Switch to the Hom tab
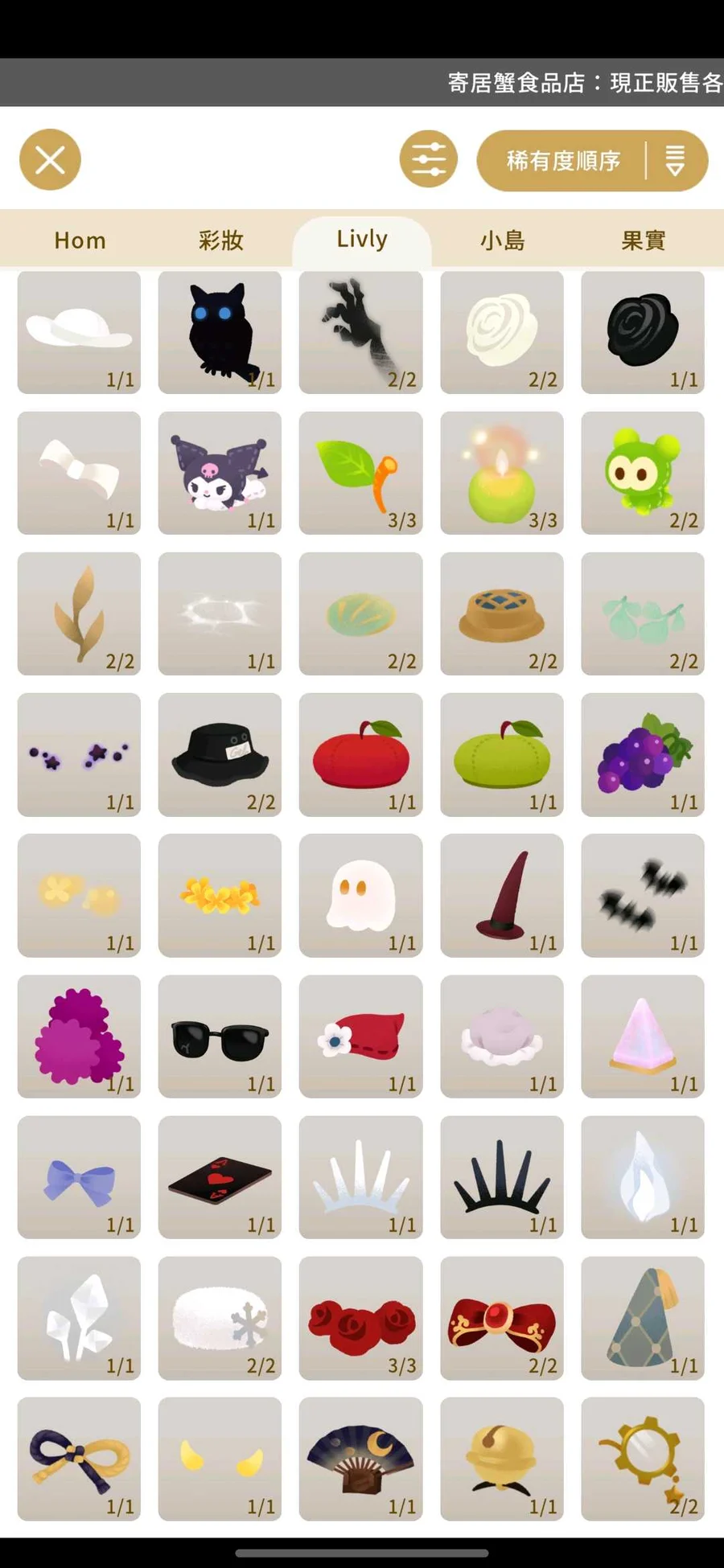 (80, 240)
